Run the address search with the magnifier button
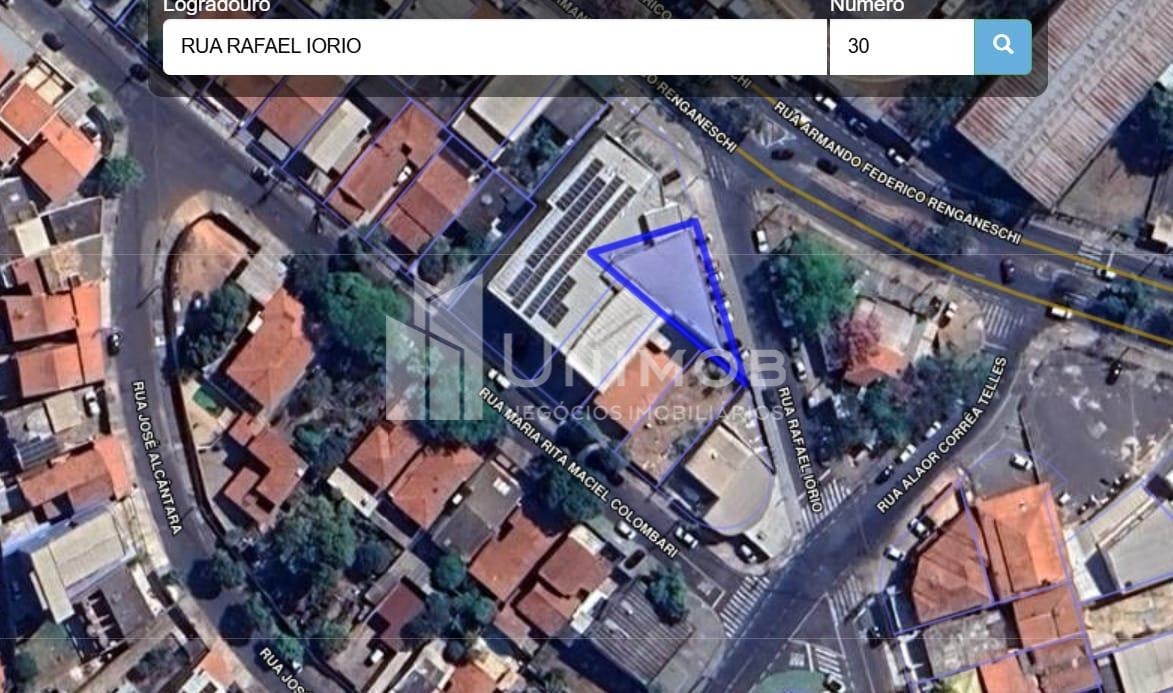The height and width of the screenshot is (693, 1173). (x=1002, y=46)
